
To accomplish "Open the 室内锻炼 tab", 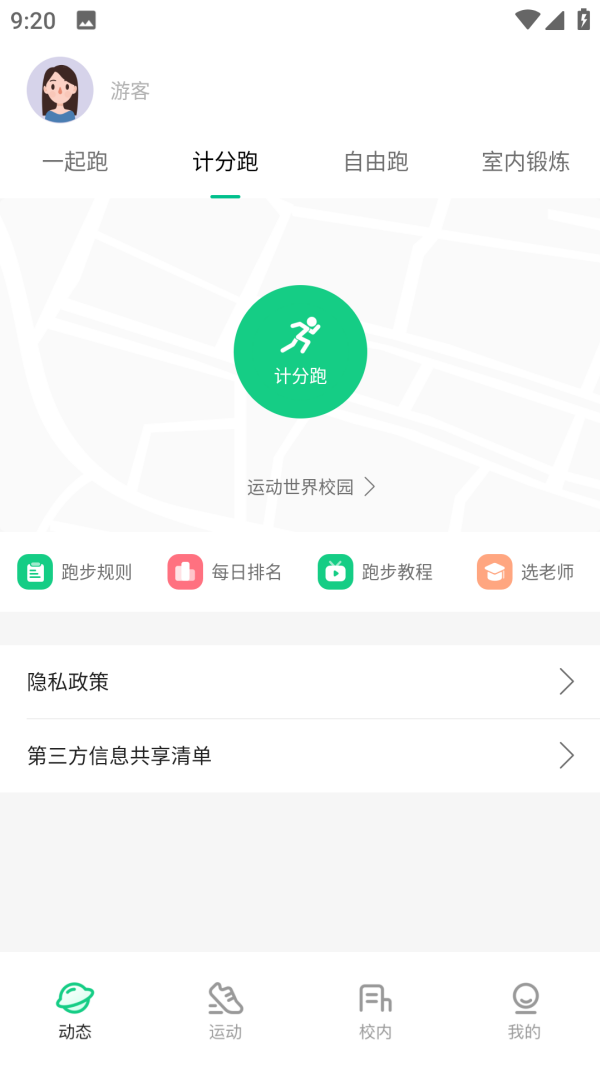I will pos(525,162).
